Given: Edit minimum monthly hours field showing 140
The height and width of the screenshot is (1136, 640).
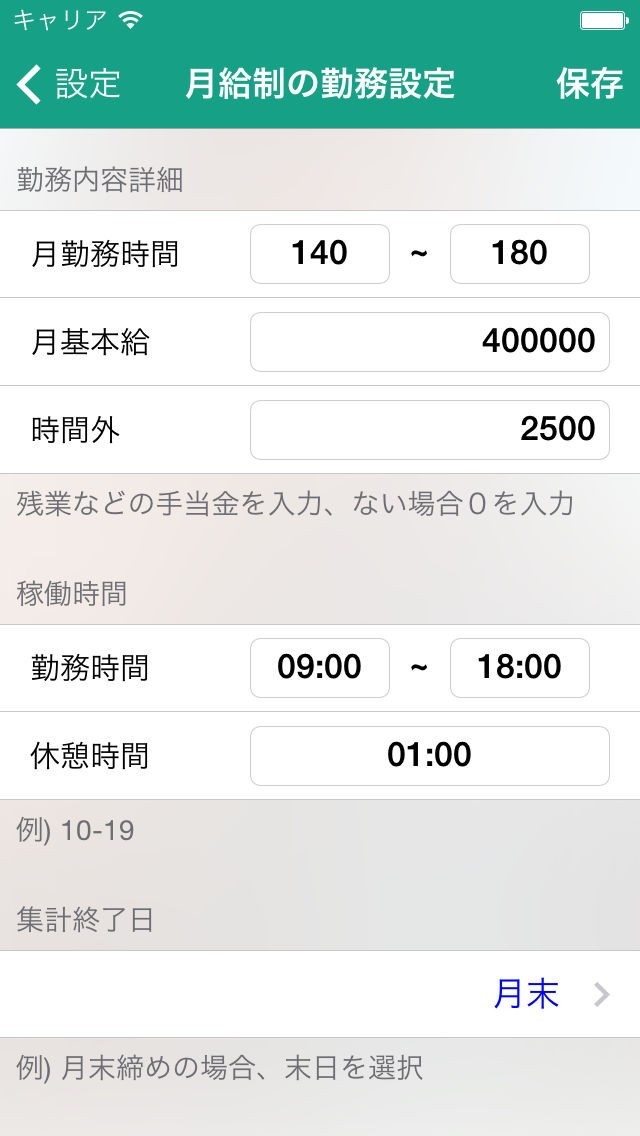Looking at the screenshot, I should click(319, 254).
